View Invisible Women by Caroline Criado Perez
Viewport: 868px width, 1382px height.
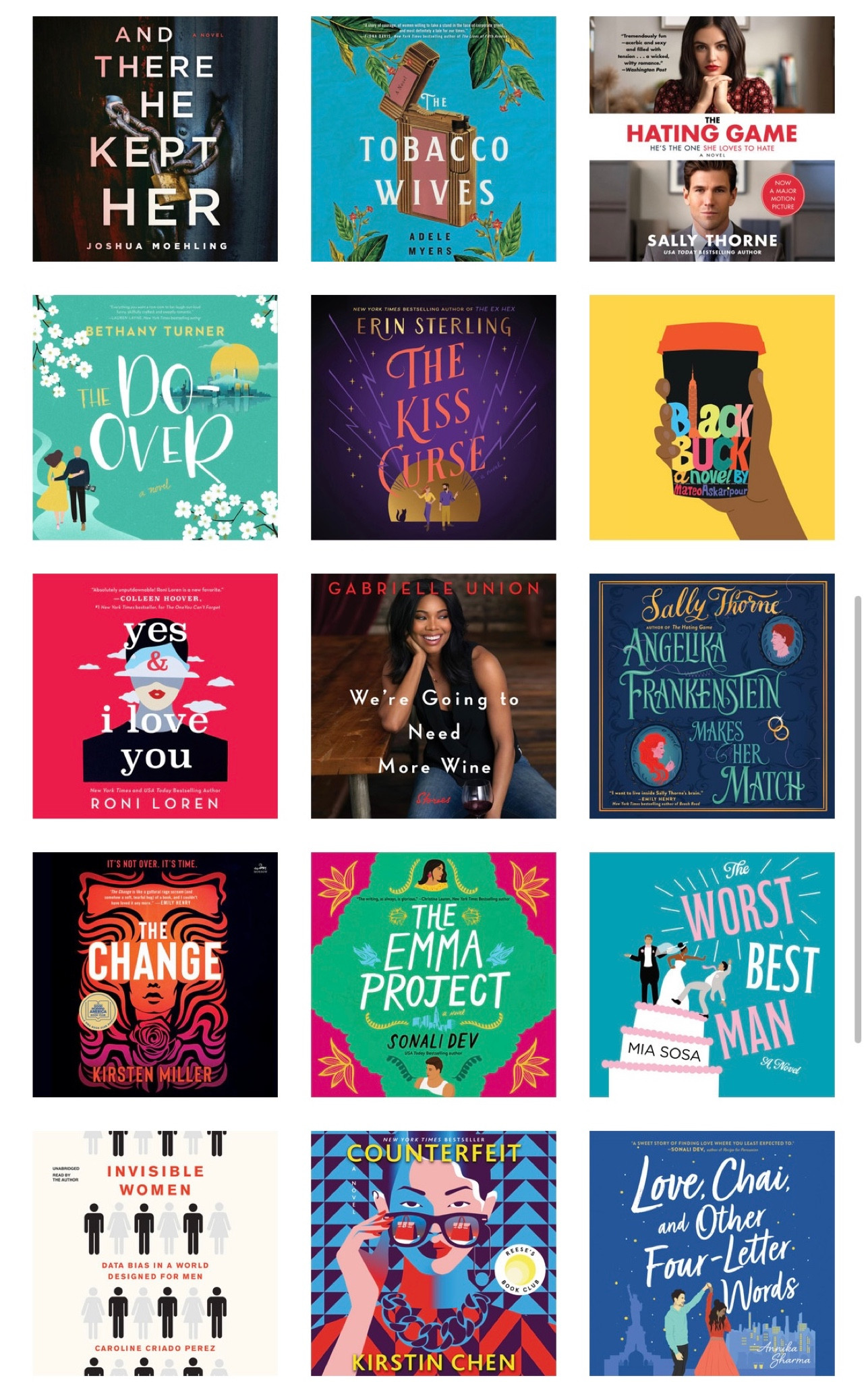click(154, 1253)
